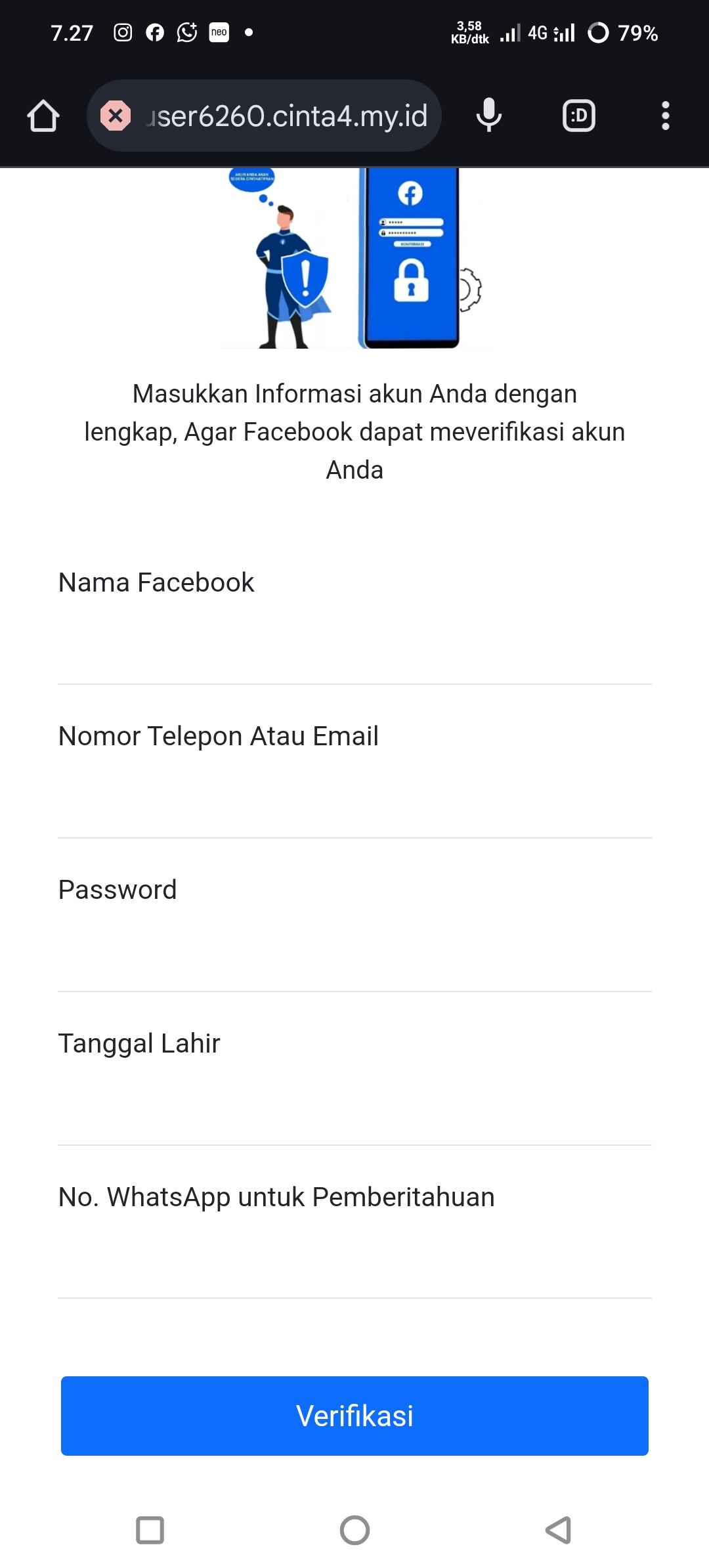Open the Chrome three-dot menu
The height and width of the screenshot is (1568, 709).
point(665,116)
